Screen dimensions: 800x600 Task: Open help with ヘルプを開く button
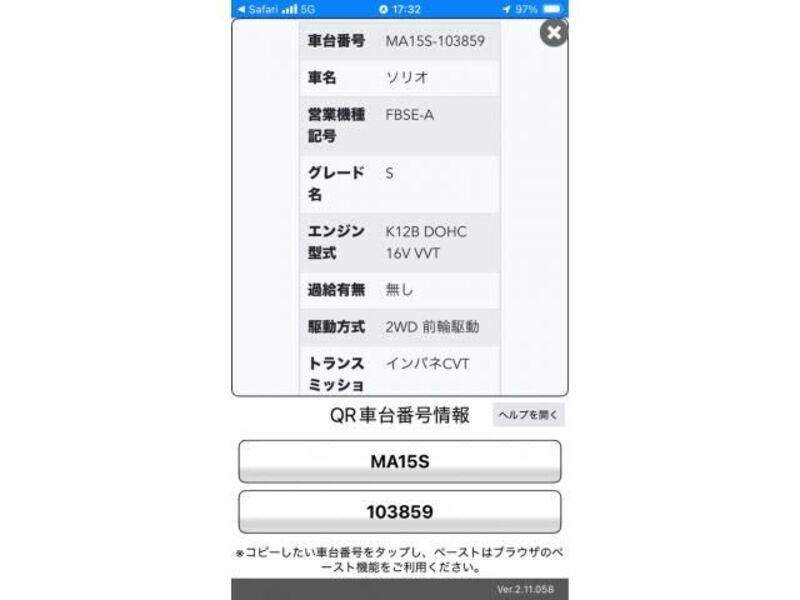point(528,414)
